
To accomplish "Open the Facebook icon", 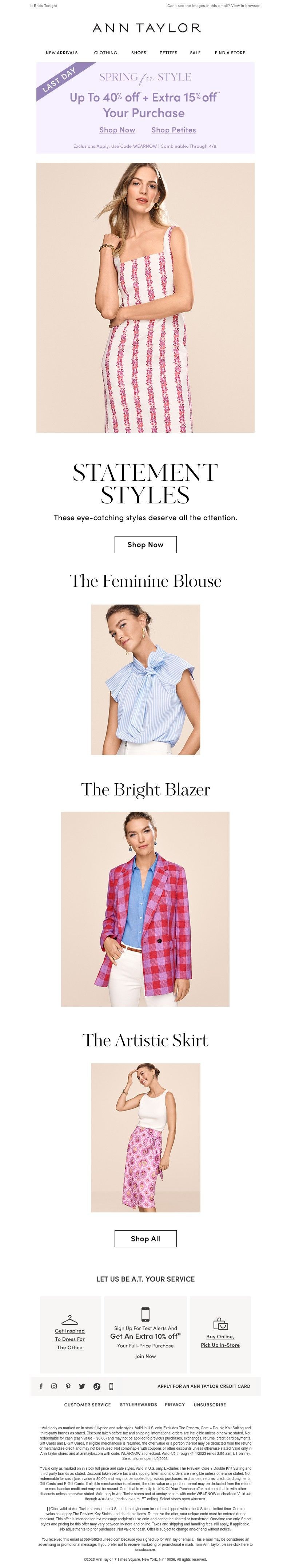I will (41, 1386).
